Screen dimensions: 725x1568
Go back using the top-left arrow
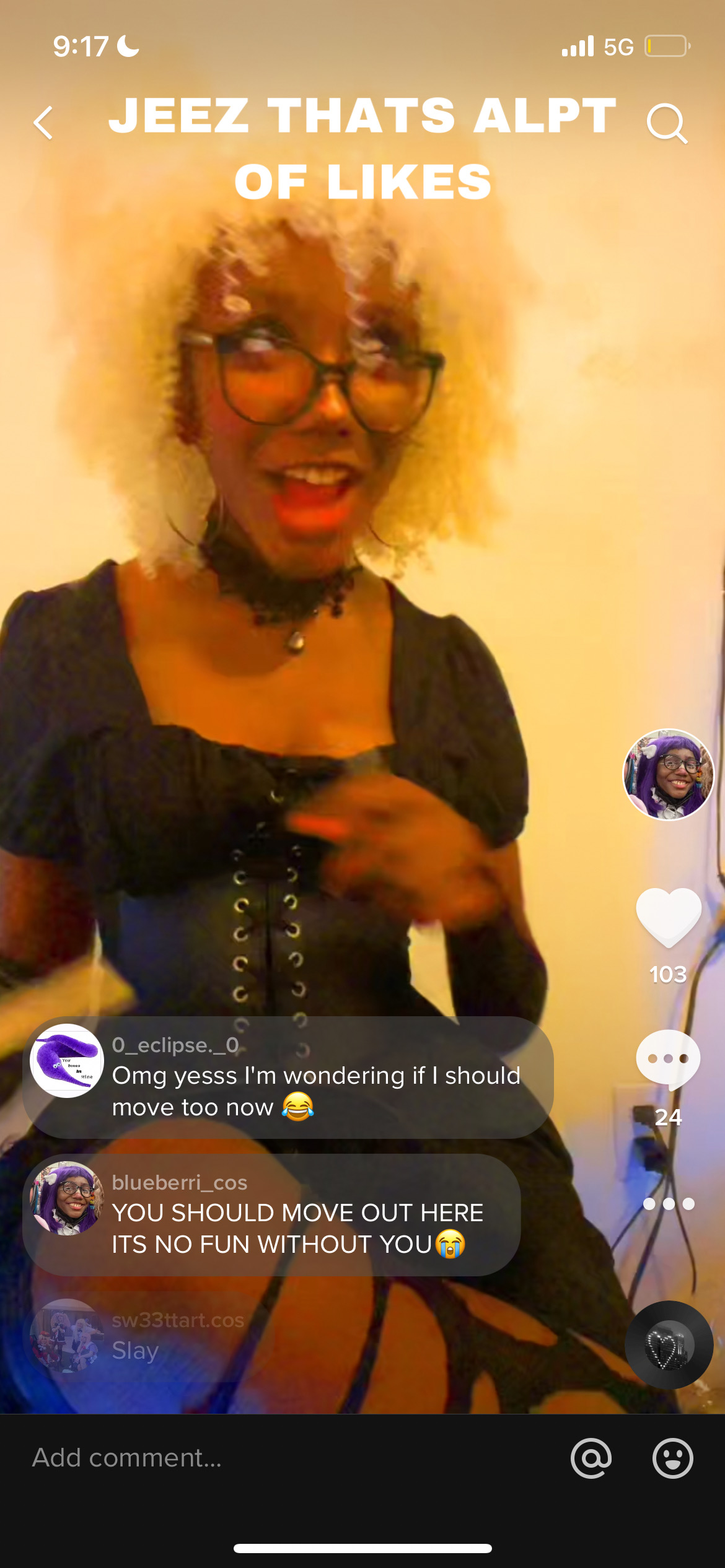(x=43, y=123)
